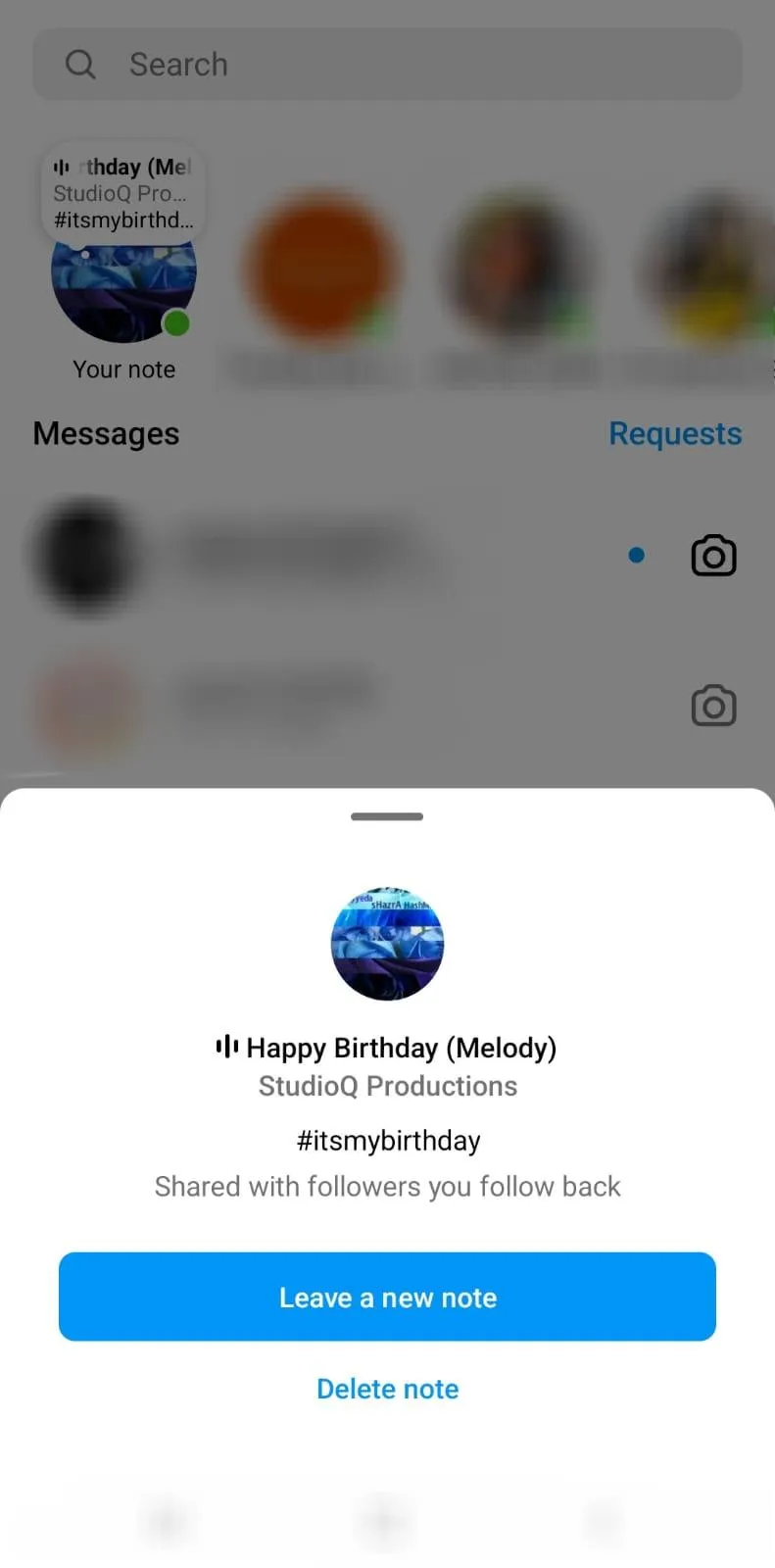
Task: Tap the #itsmybirthday hashtag text
Action: (387, 1140)
